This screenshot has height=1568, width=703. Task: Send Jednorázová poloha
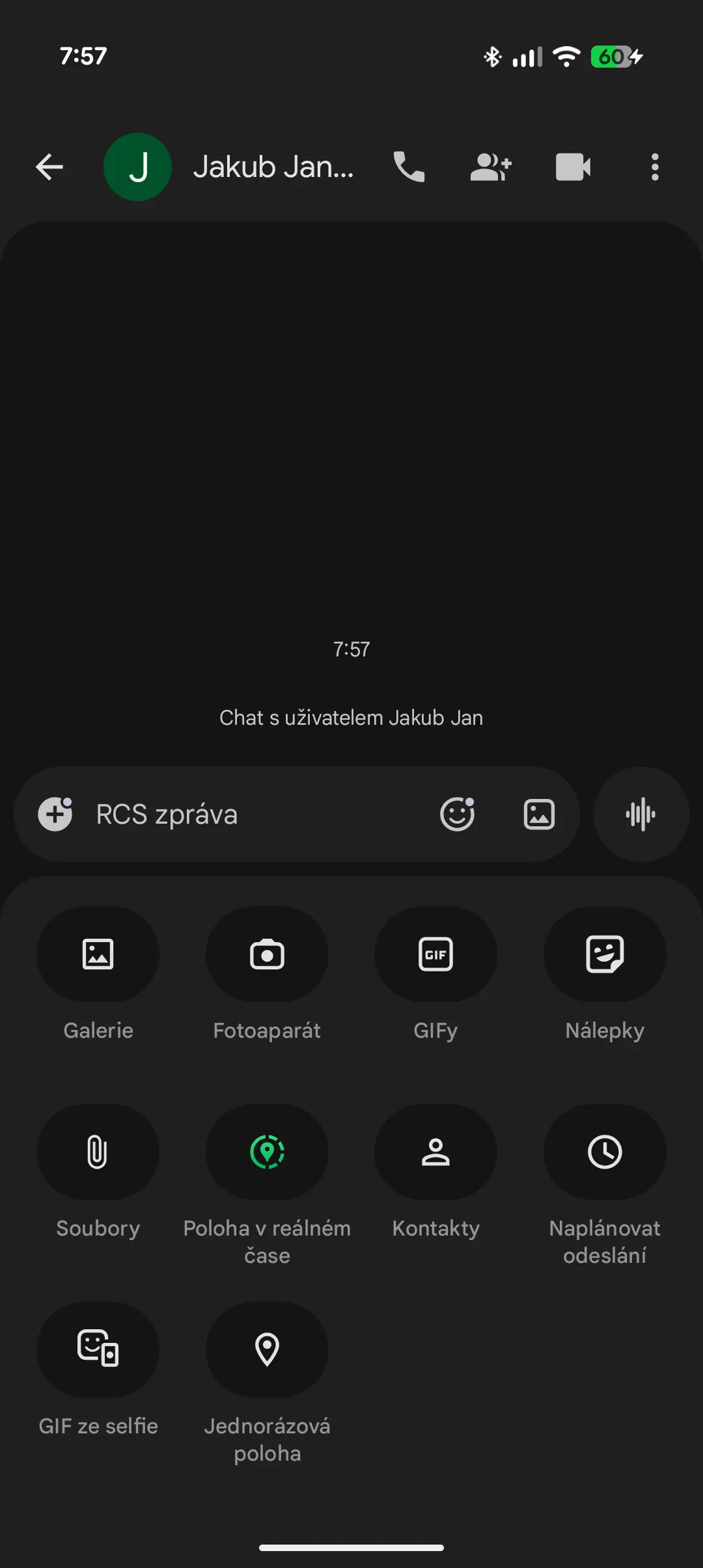pos(267,1350)
